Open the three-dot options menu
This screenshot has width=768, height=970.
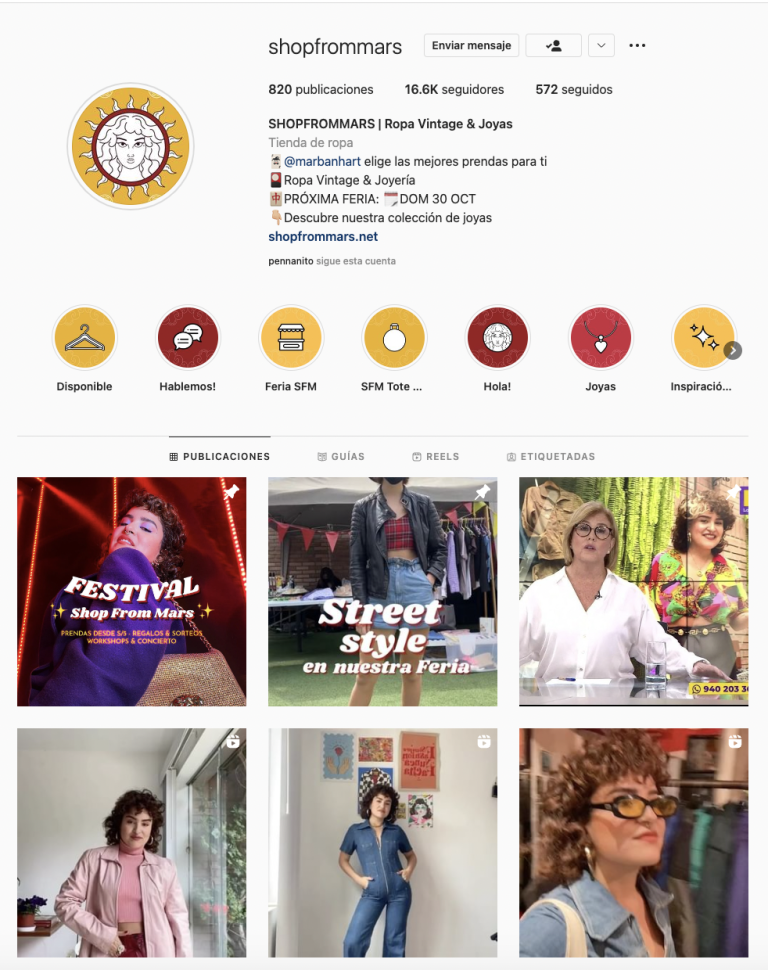pos(637,46)
